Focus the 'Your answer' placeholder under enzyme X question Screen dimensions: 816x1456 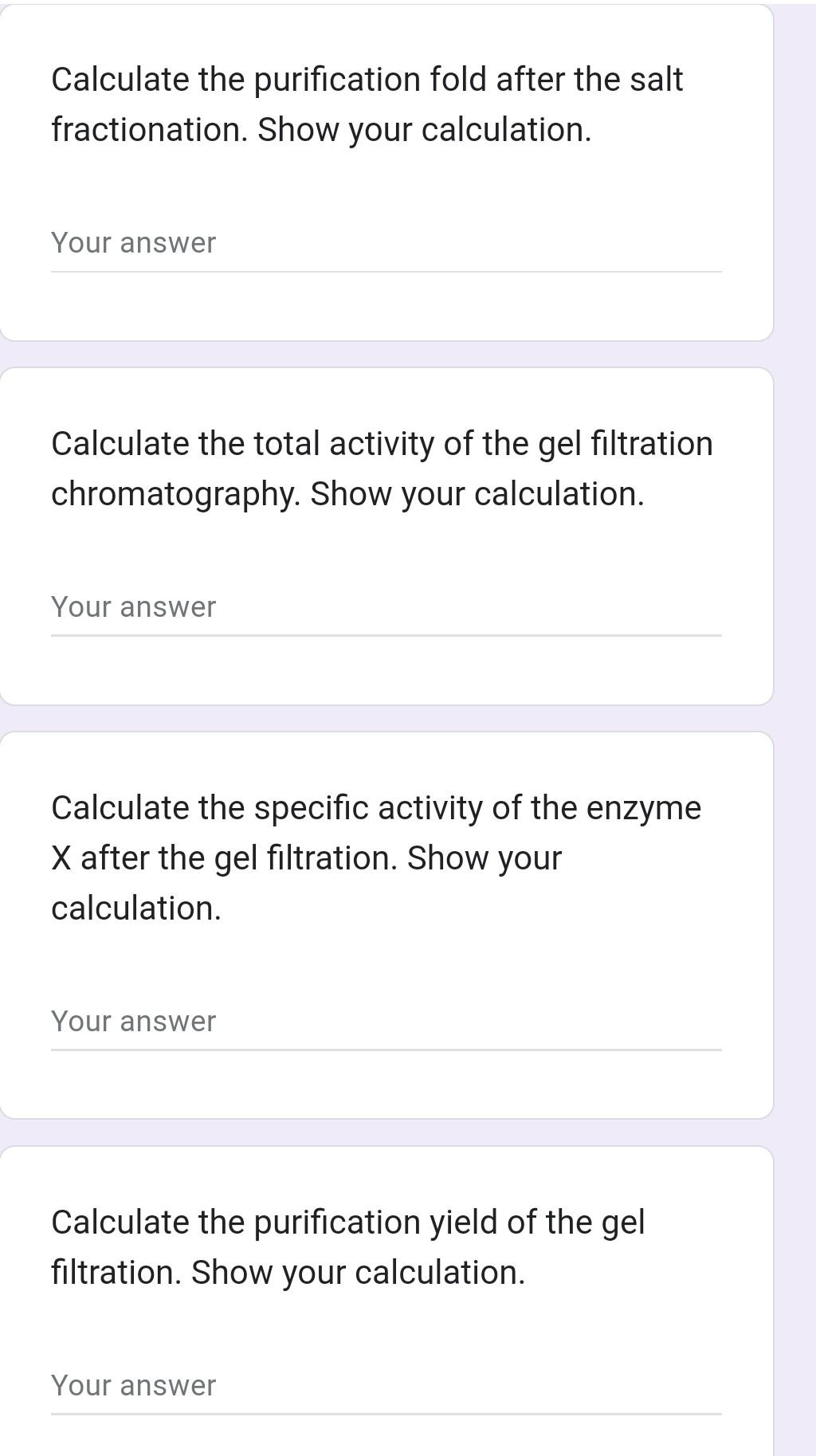click(x=132, y=1021)
